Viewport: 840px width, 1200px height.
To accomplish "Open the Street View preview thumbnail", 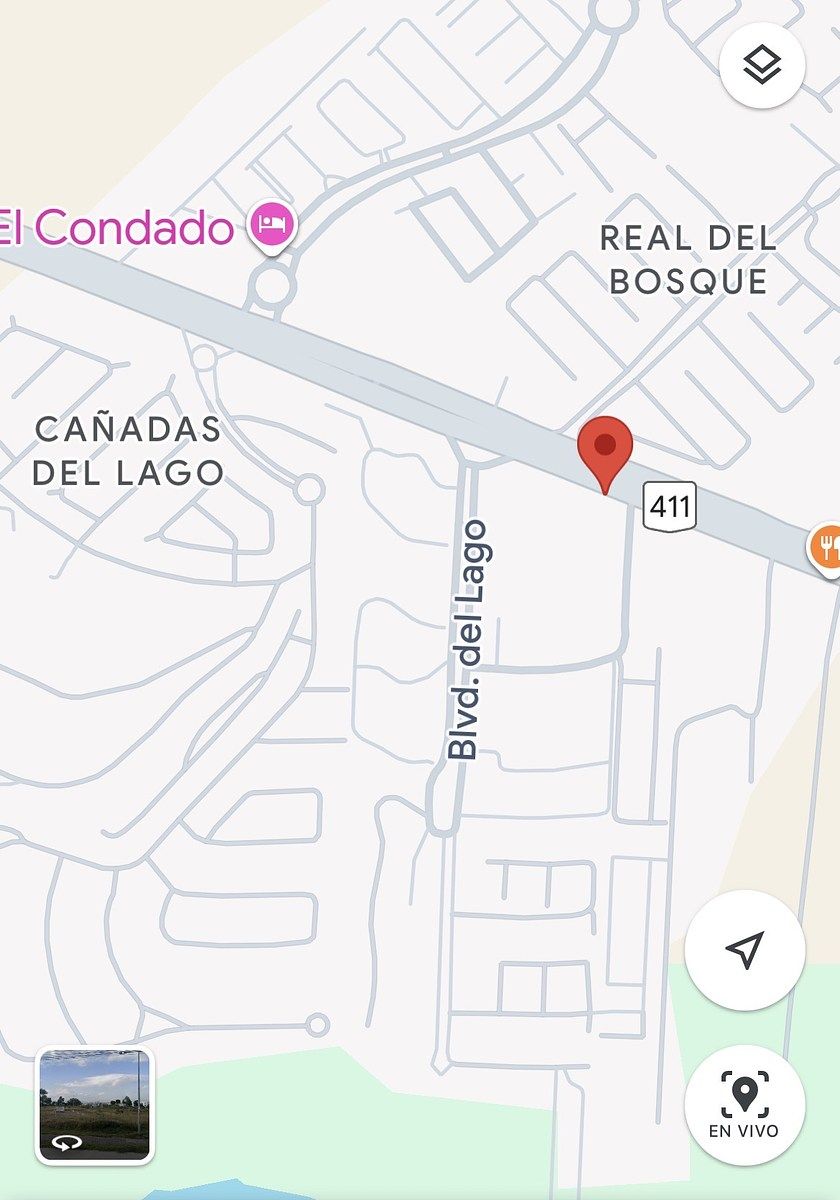I will point(95,1105).
